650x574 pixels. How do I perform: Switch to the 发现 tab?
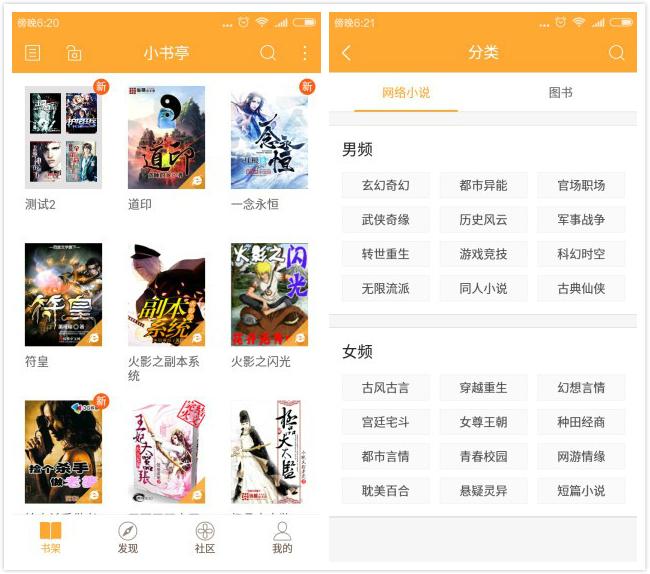tap(128, 537)
